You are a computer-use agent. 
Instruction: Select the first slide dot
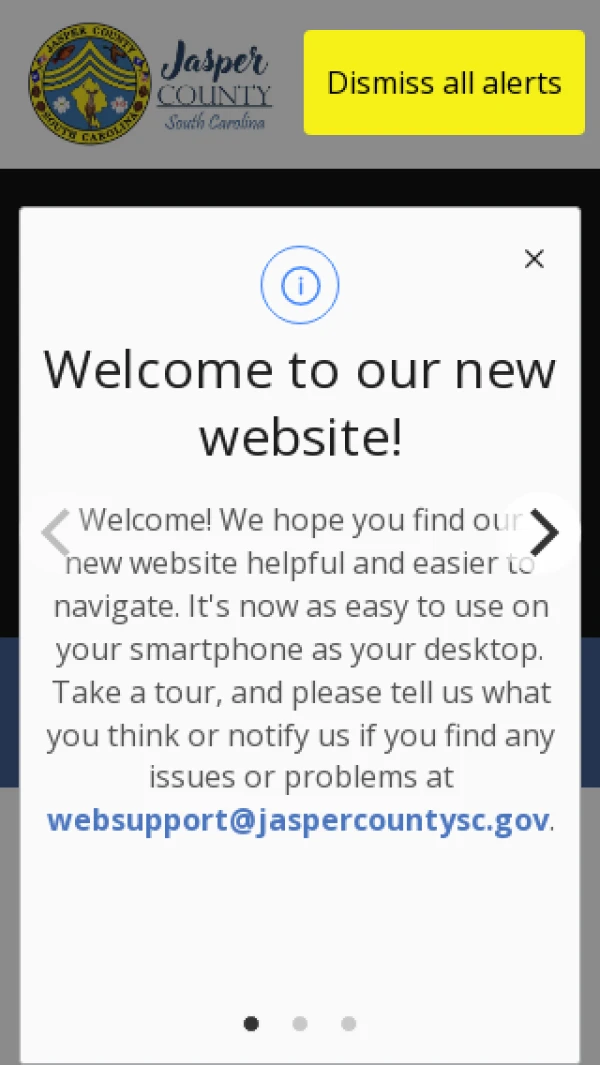251,1023
